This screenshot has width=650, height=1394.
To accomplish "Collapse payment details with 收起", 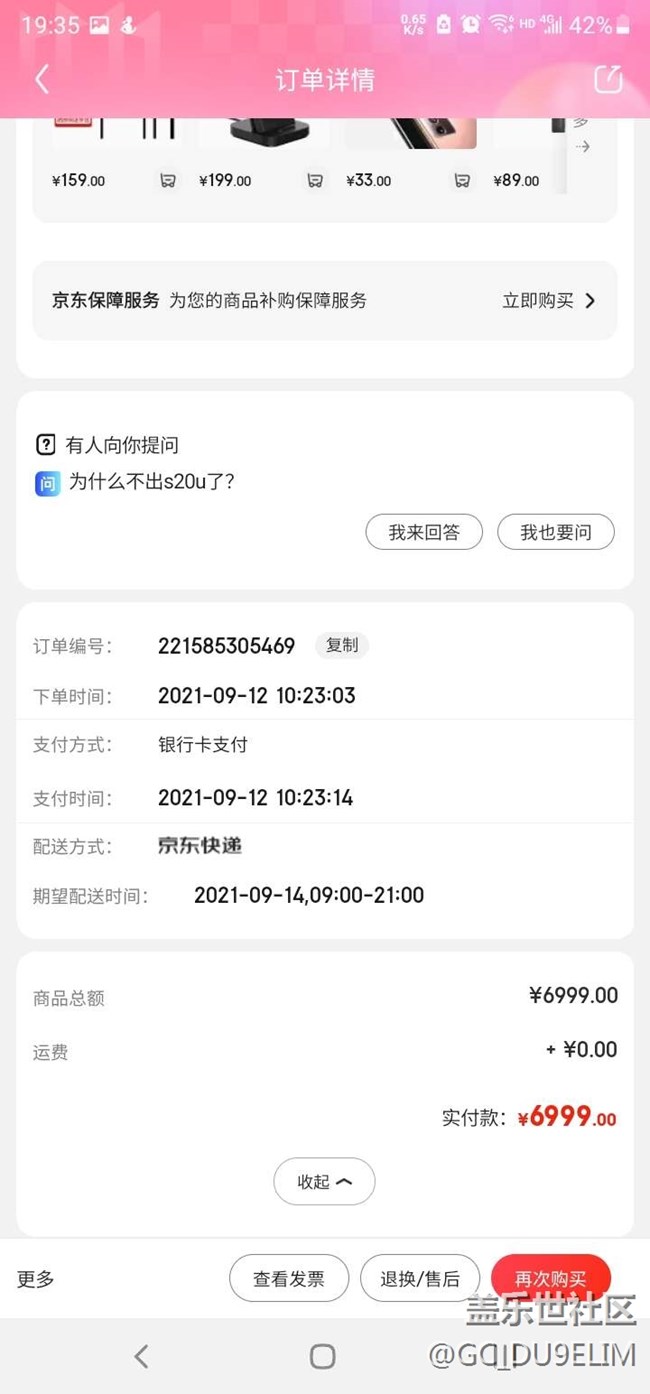I will click(x=324, y=1181).
